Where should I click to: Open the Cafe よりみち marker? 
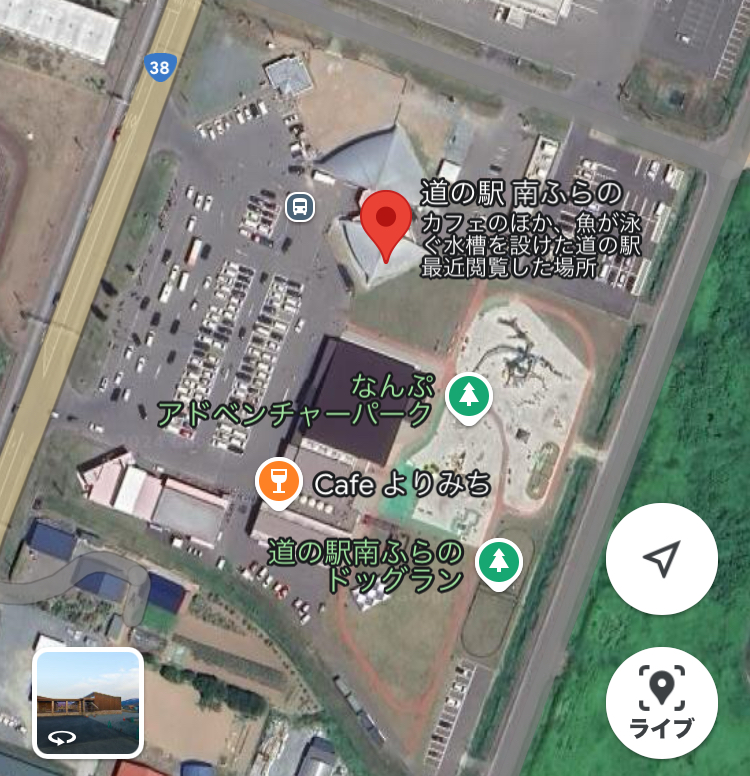(279, 480)
